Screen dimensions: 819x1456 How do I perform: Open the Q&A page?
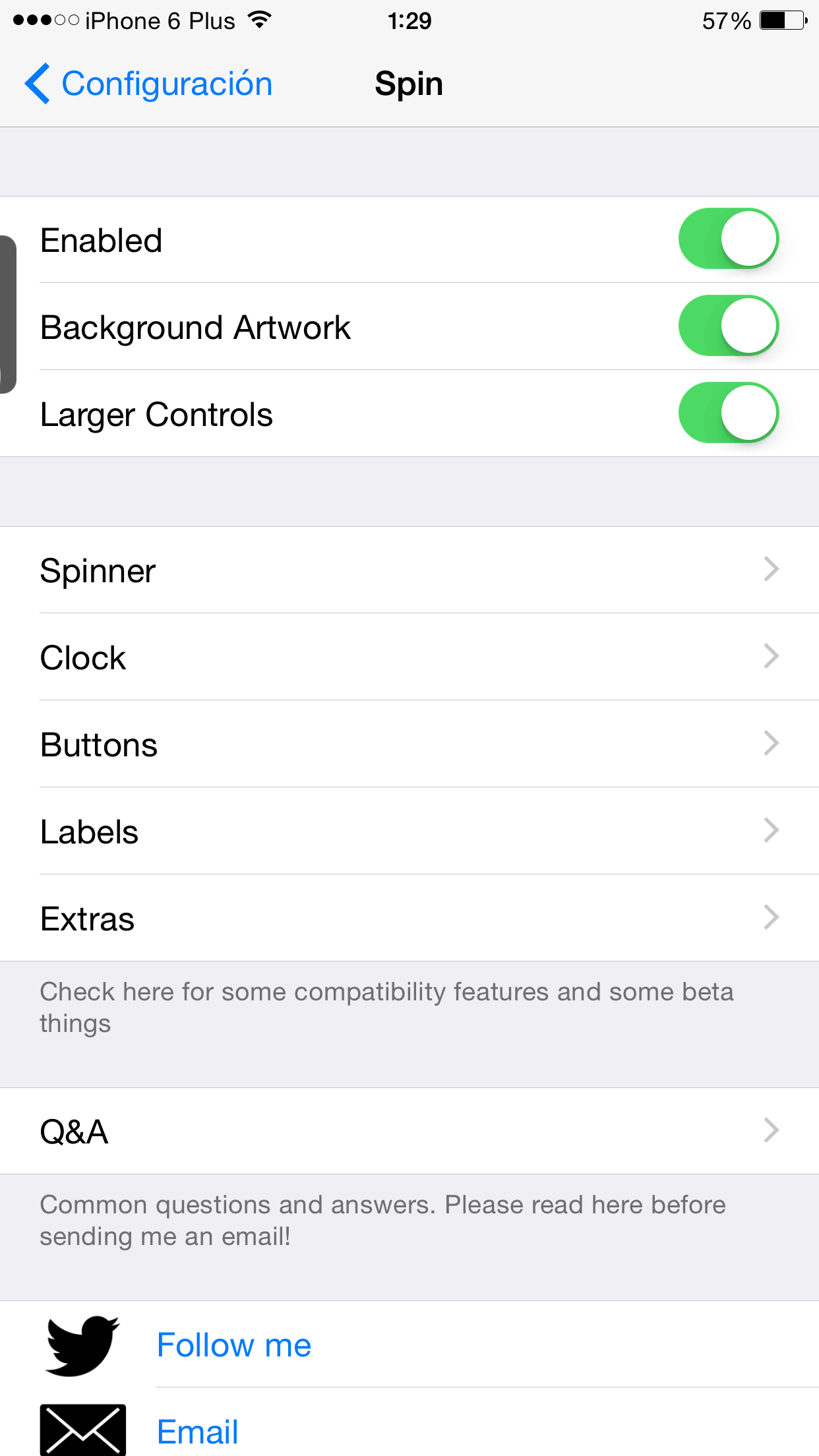[409, 1130]
